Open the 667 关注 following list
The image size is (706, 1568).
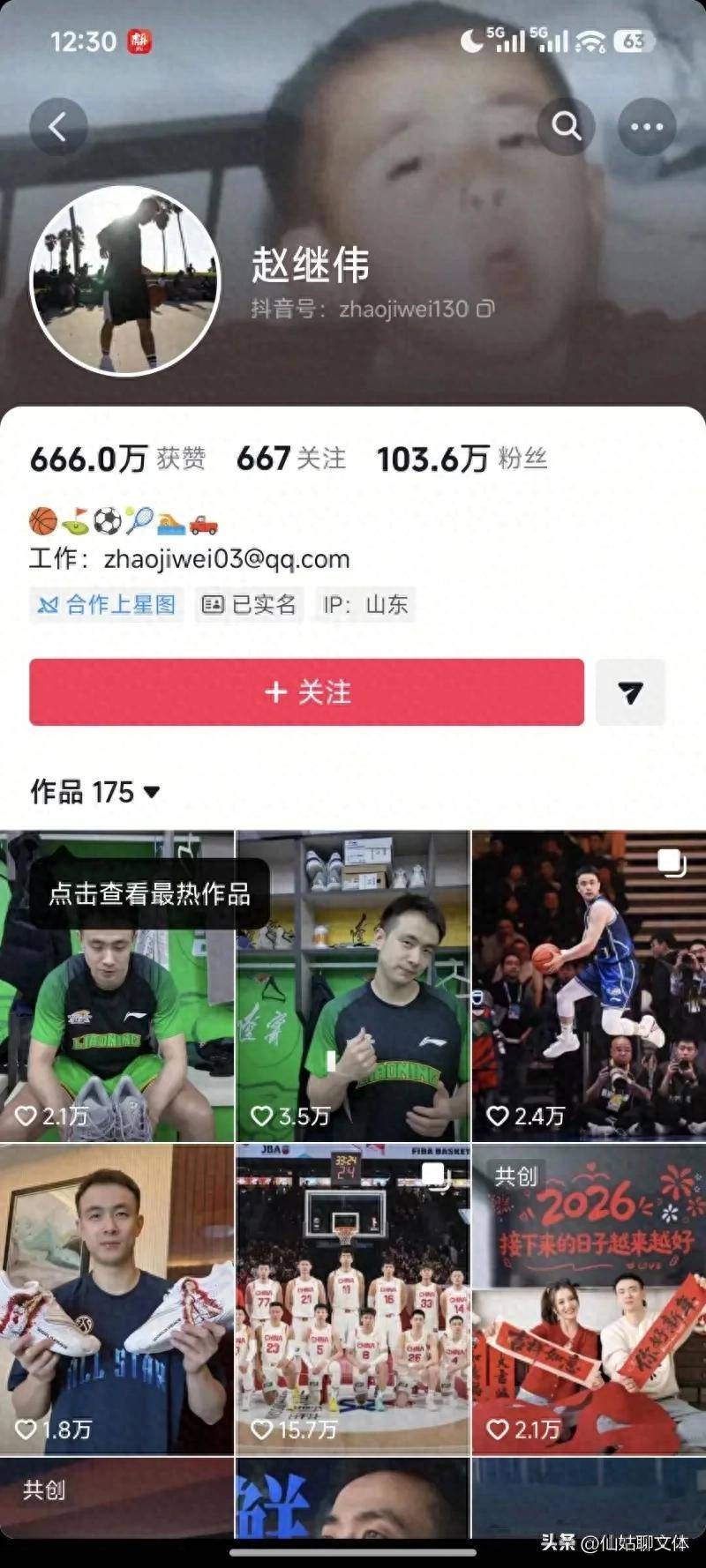[291, 459]
